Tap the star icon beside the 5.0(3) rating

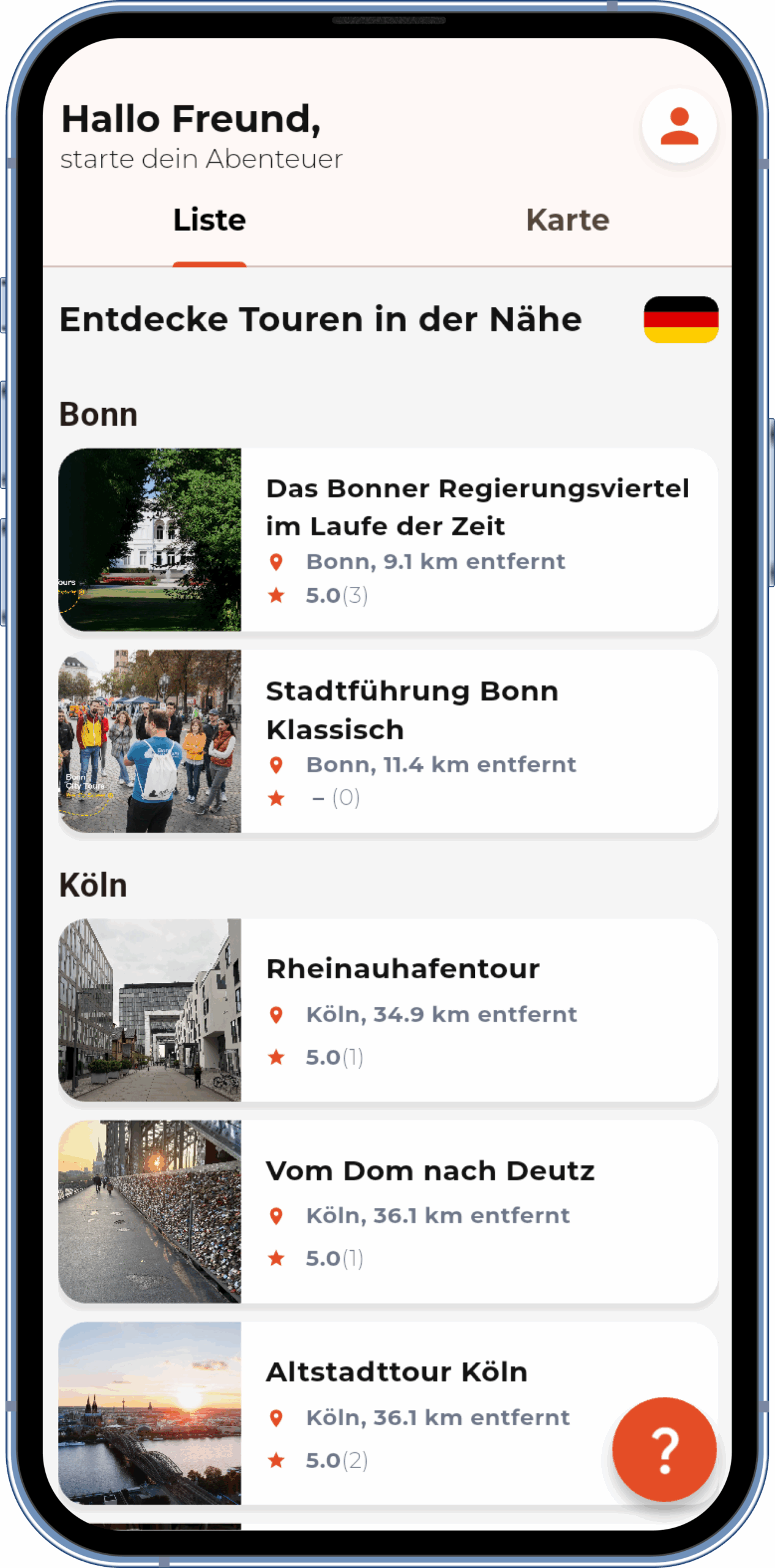[x=277, y=594]
